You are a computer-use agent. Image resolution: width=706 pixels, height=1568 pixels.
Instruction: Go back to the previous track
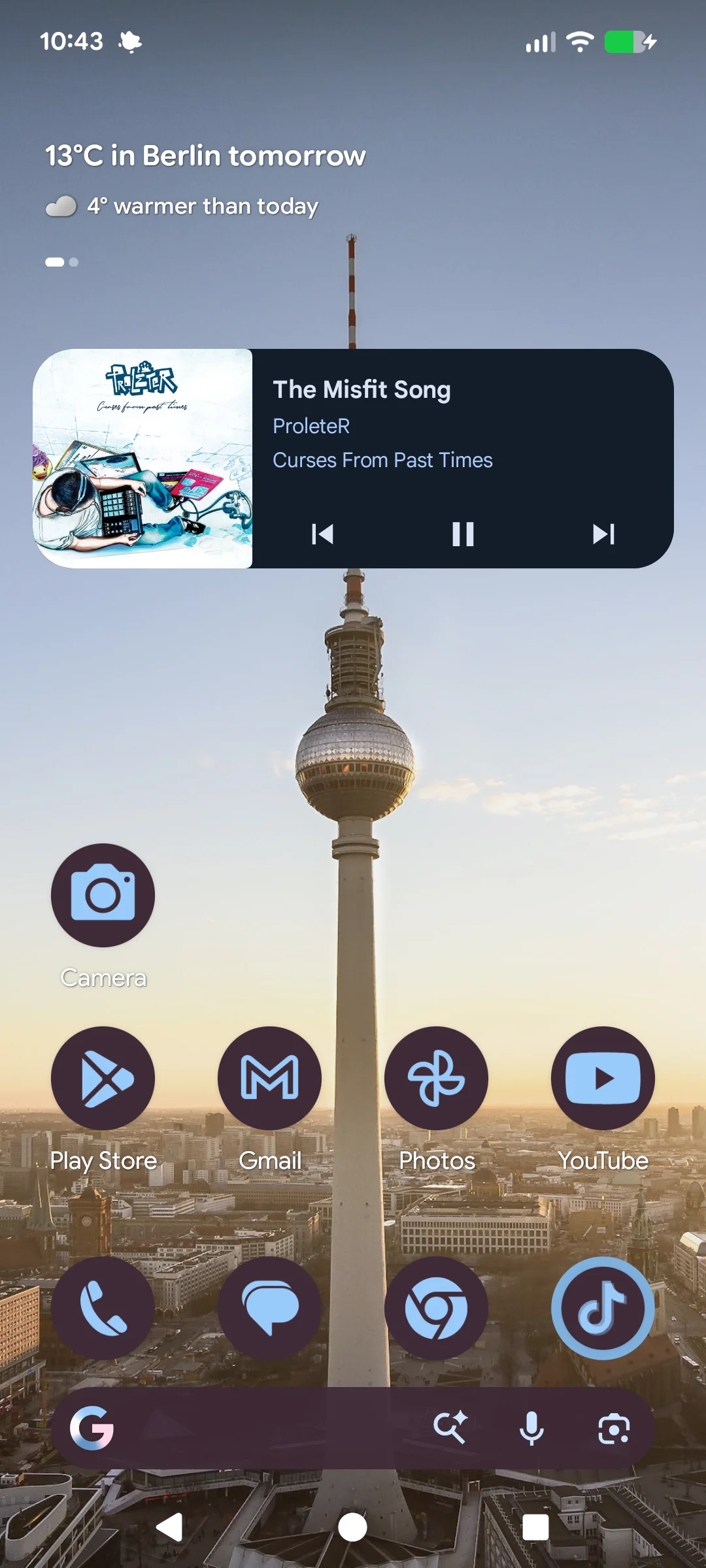pyautogui.click(x=323, y=534)
